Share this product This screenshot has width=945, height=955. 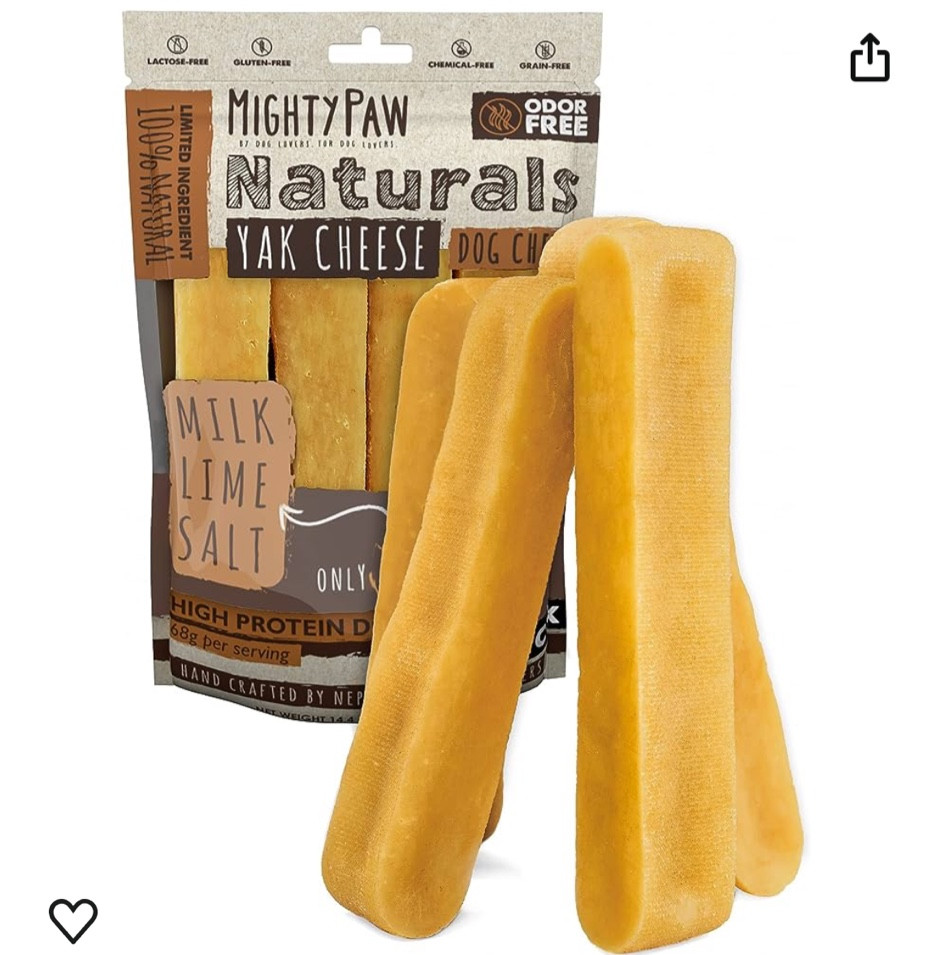pos(869,58)
